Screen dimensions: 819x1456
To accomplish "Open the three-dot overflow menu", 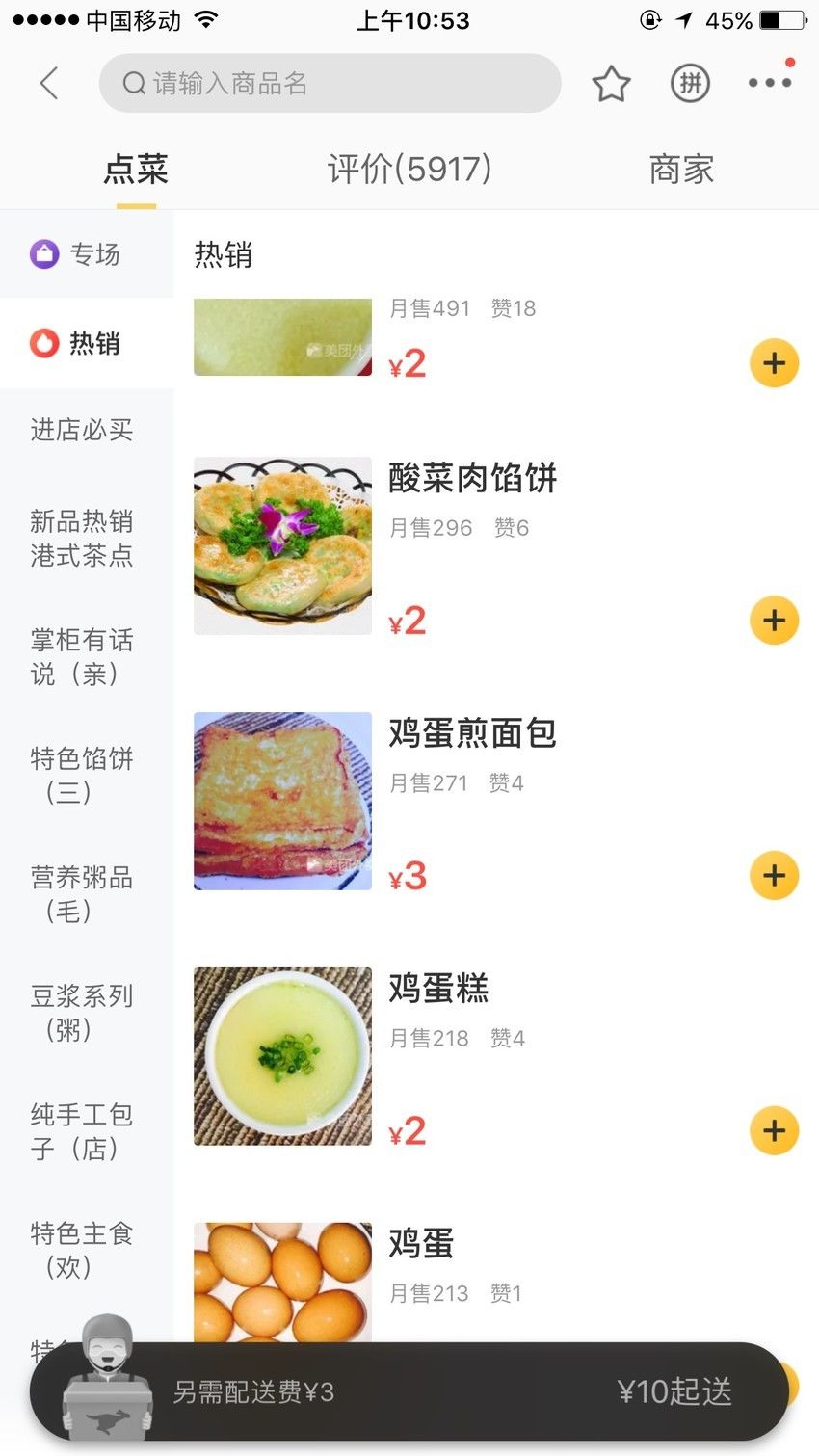I will tap(770, 84).
